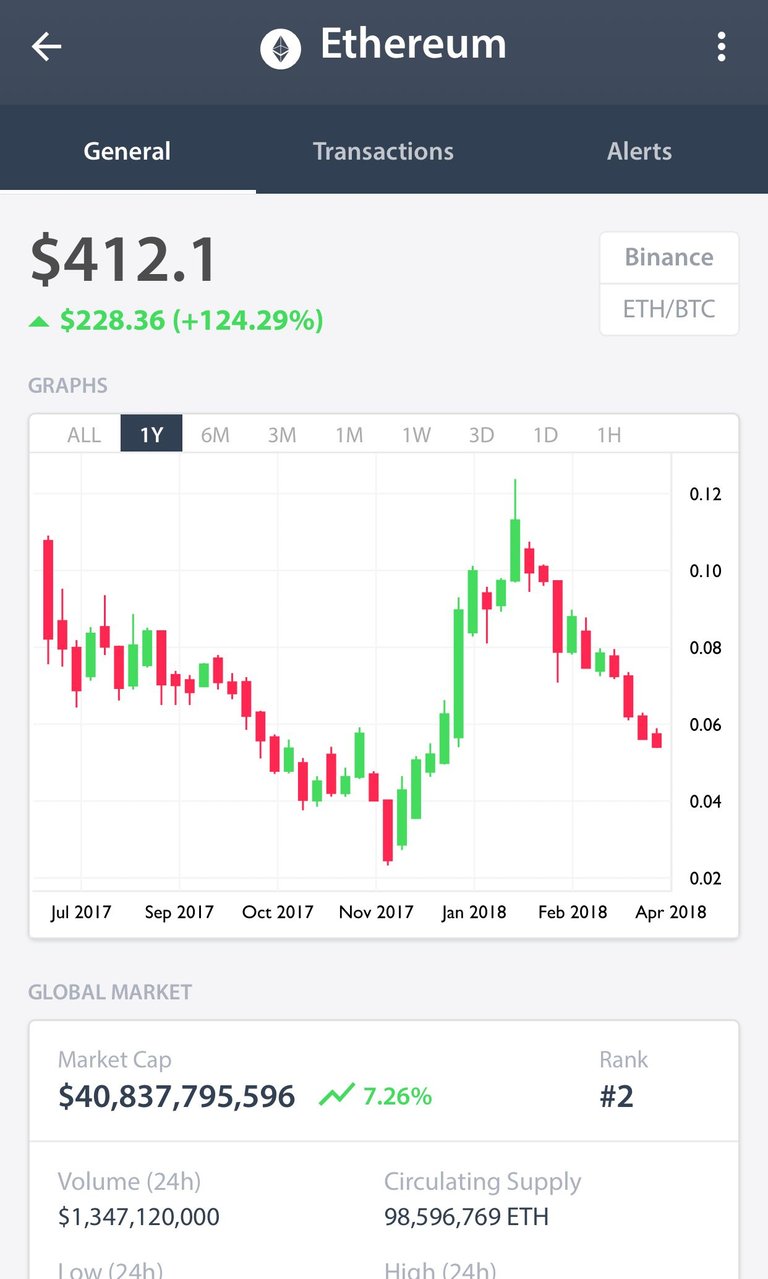Tap the Binance exchange selector
Viewport: 768px width, 1279px height.
coord(668,258)
